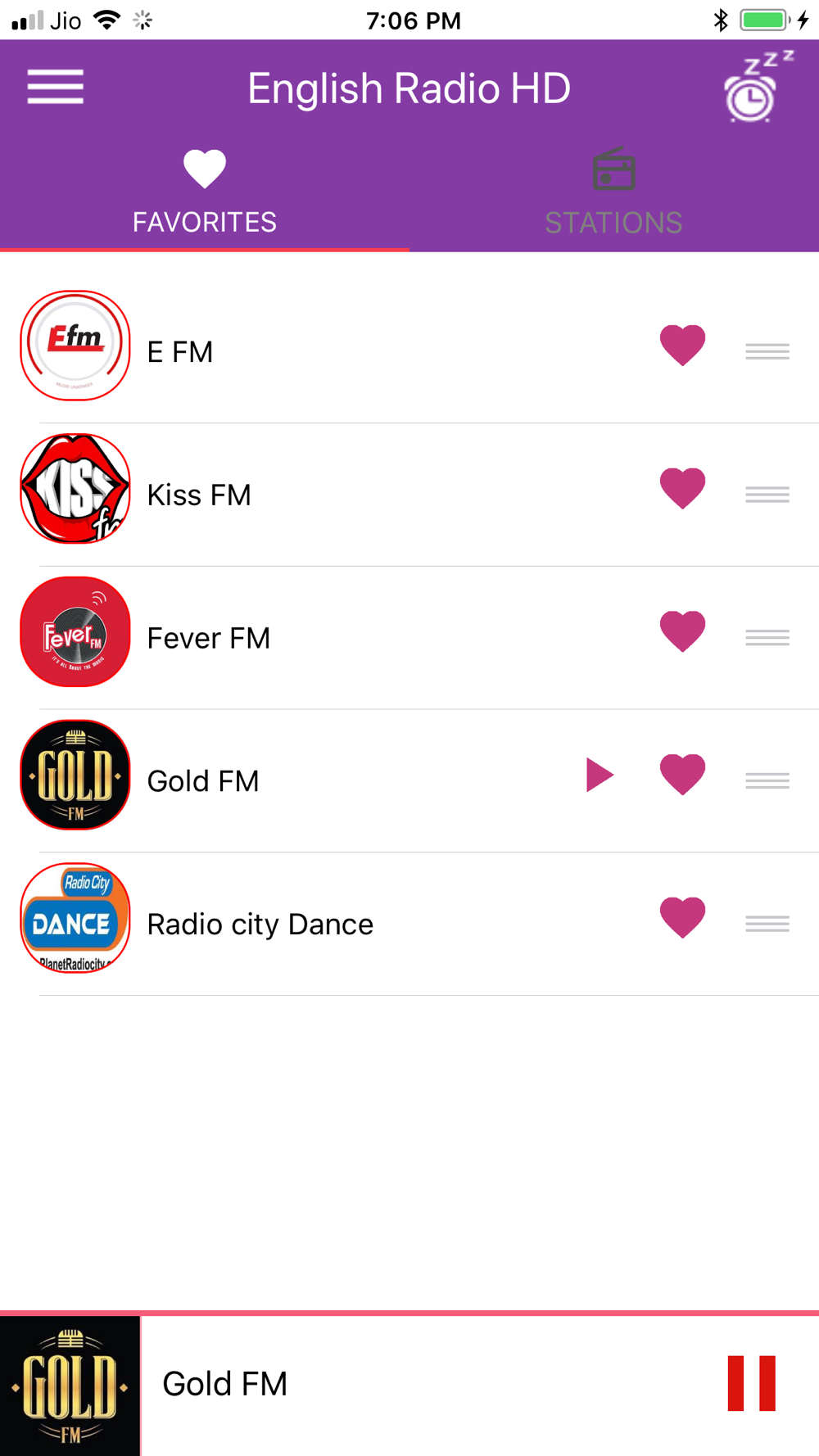Open the hamburger menu
This screenshot has height=1456, width=819.
point(55,87)
